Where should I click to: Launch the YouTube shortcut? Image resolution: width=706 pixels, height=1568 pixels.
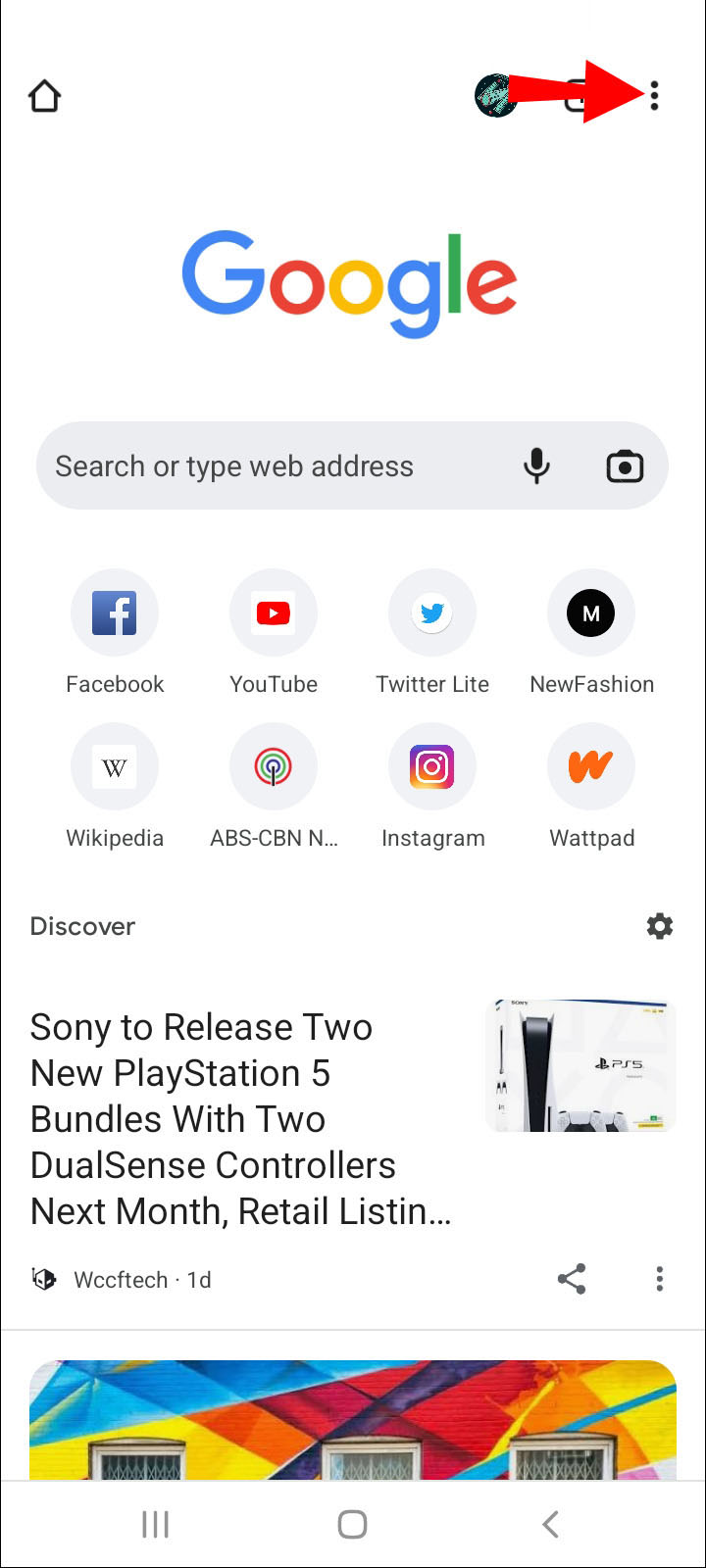point(274,613)
